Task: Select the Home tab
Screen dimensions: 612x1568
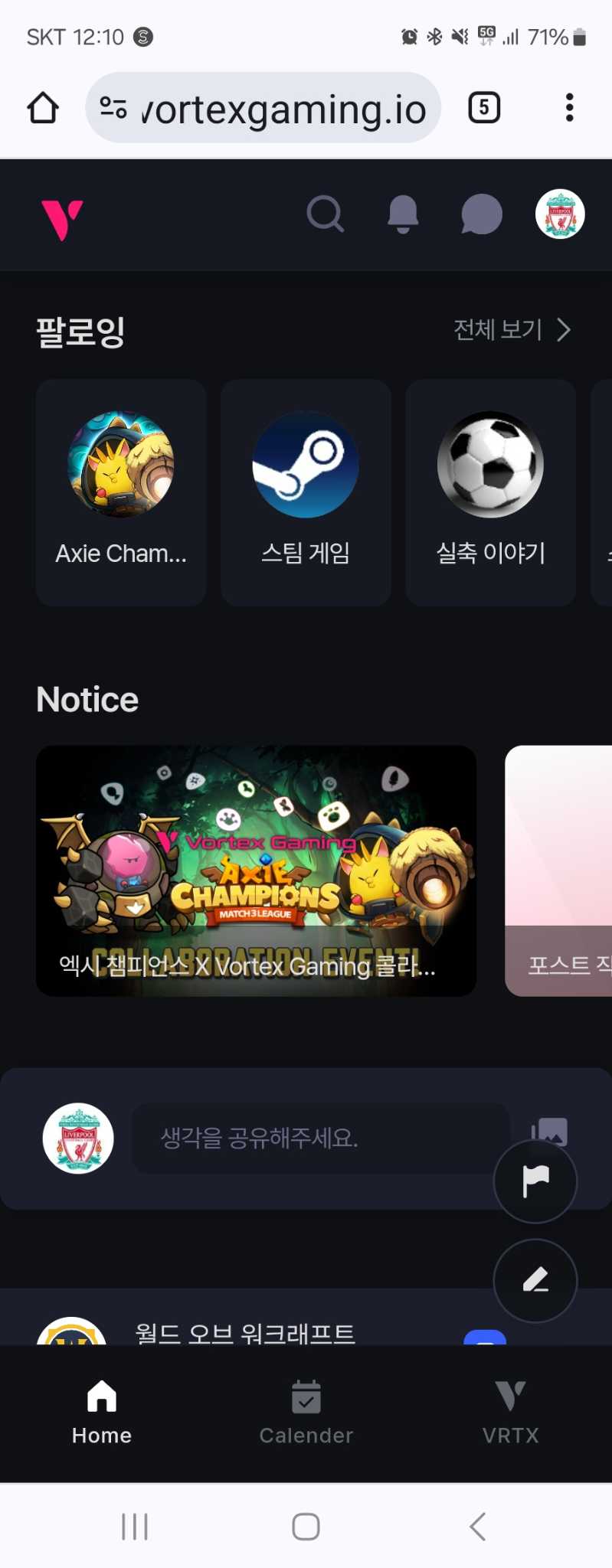Action: tap(102, 1412)
